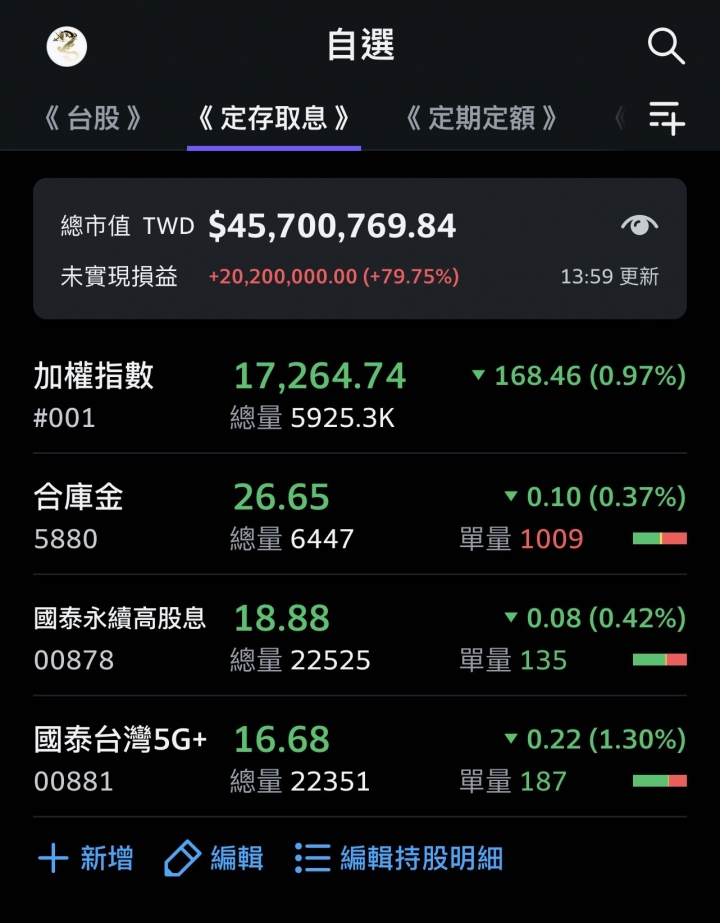The image size is (720, 923).
Task: Switch to the 定期定額 watchlist tab
Action: (x=481, y=119)
